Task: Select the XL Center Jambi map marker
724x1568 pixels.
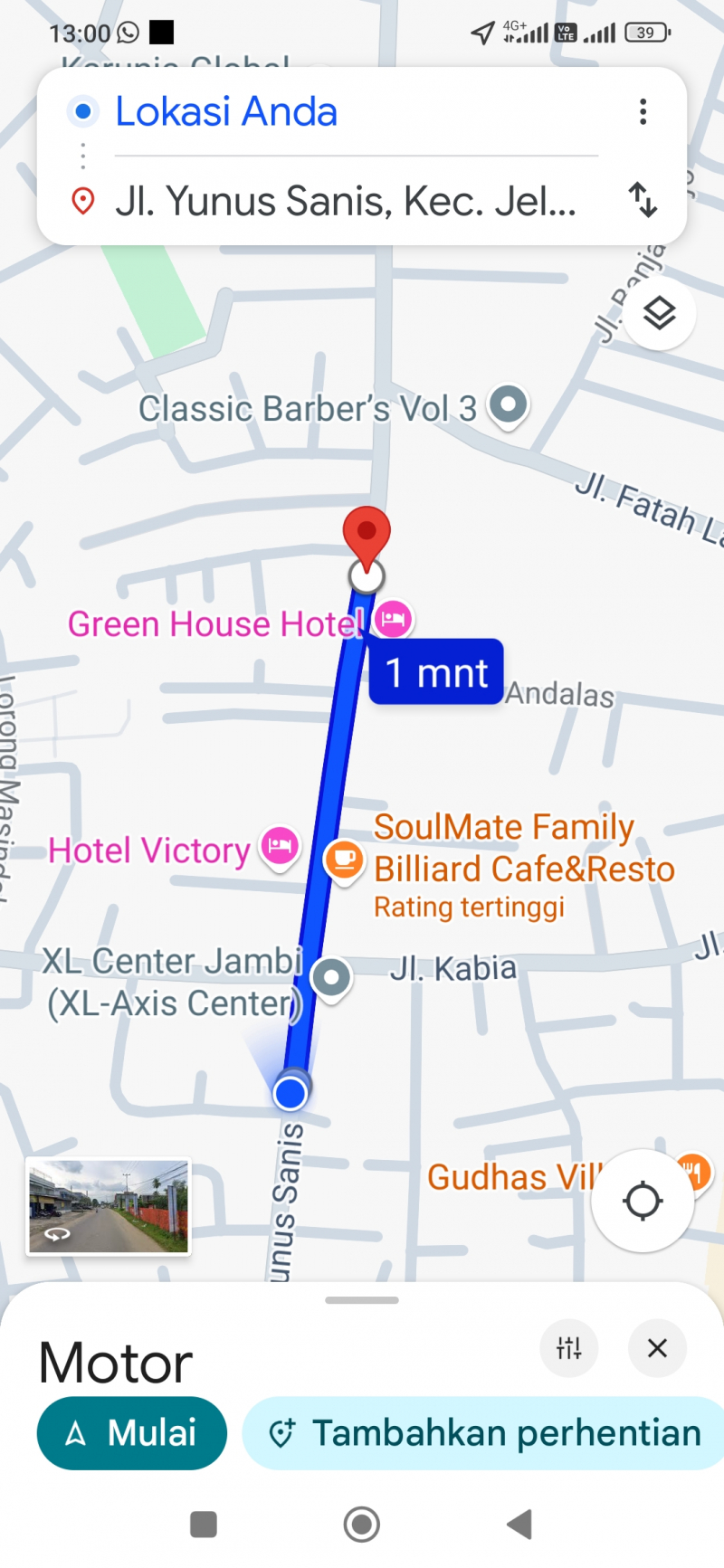Action: pyautogui.click(x=331, y=977)
